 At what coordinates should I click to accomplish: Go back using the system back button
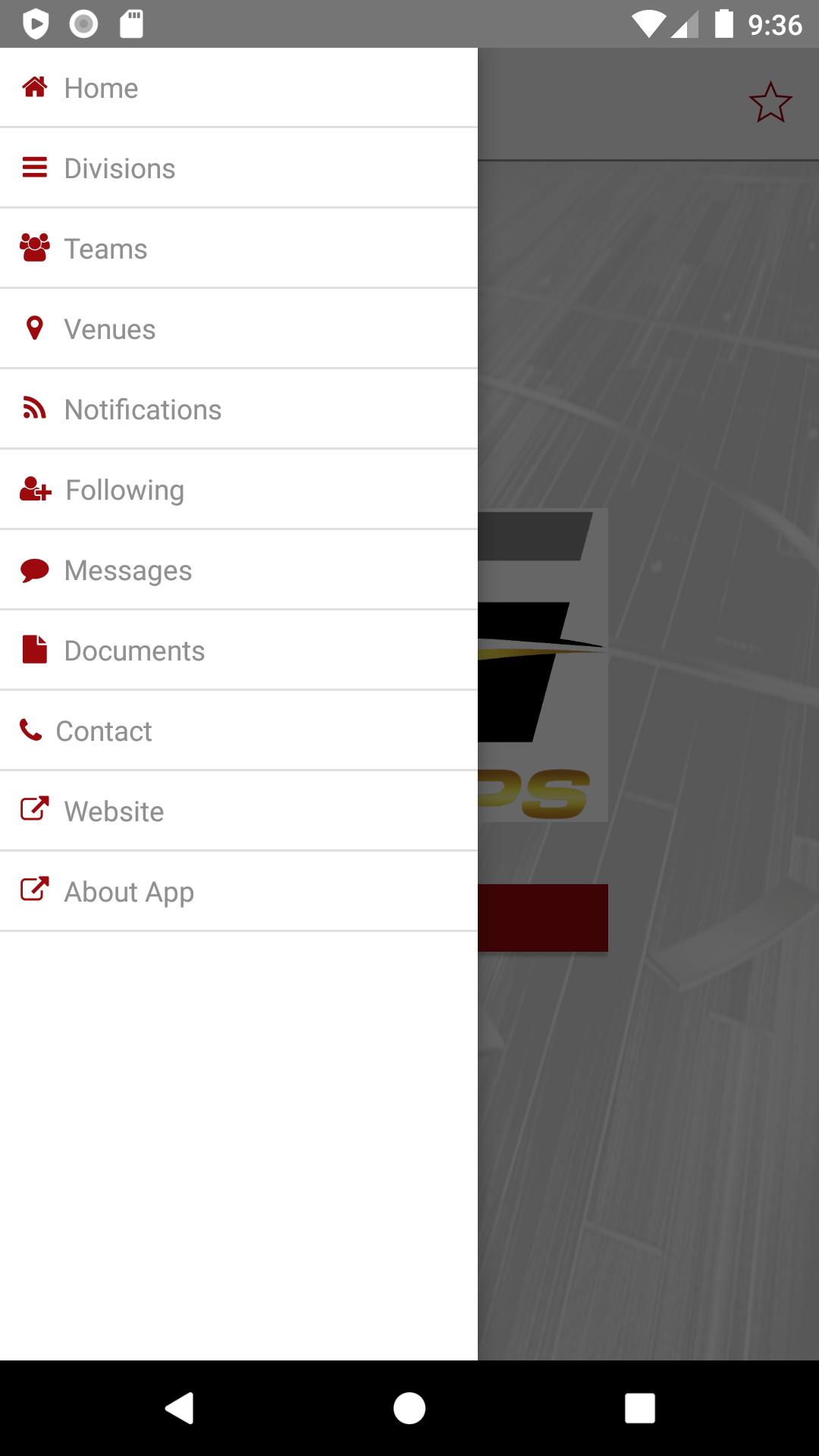180,1408
